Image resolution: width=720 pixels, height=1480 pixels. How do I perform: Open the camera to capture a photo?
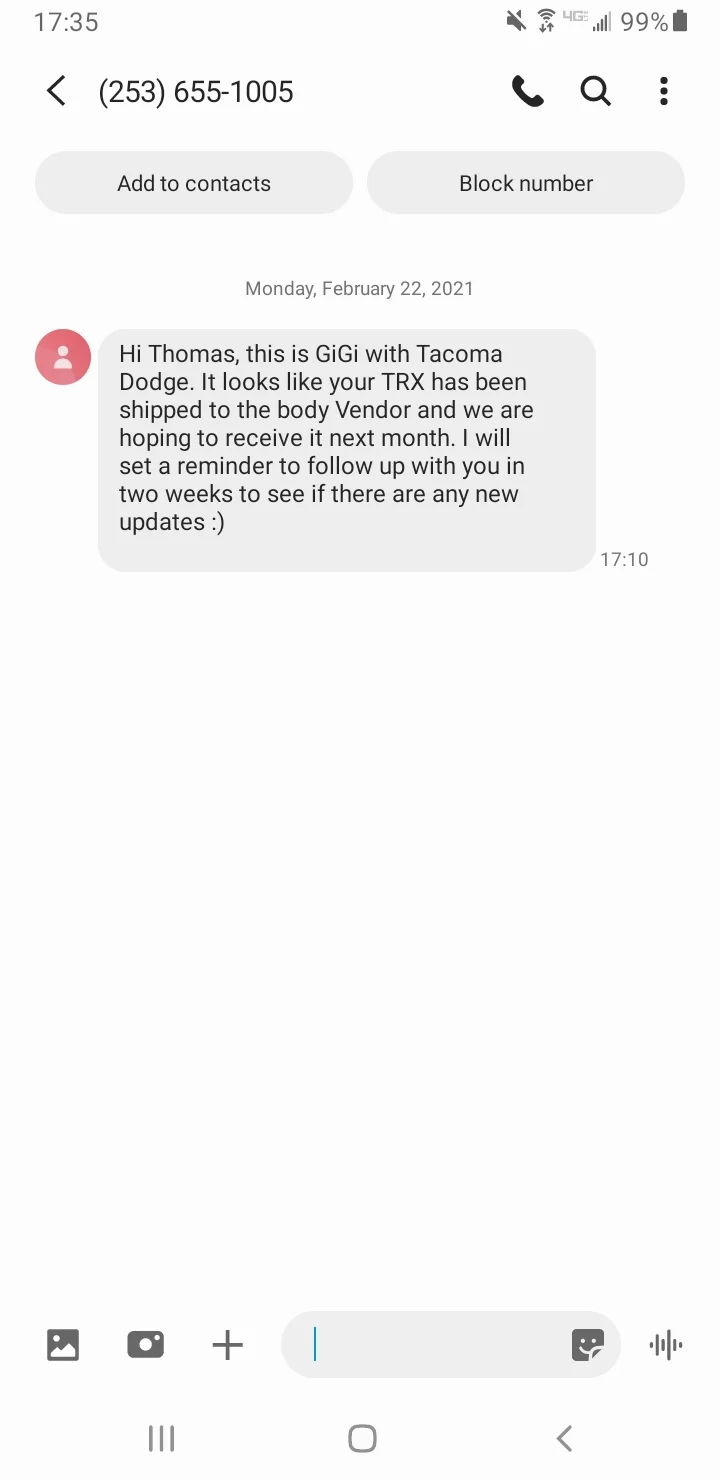tap(145, 1344)
